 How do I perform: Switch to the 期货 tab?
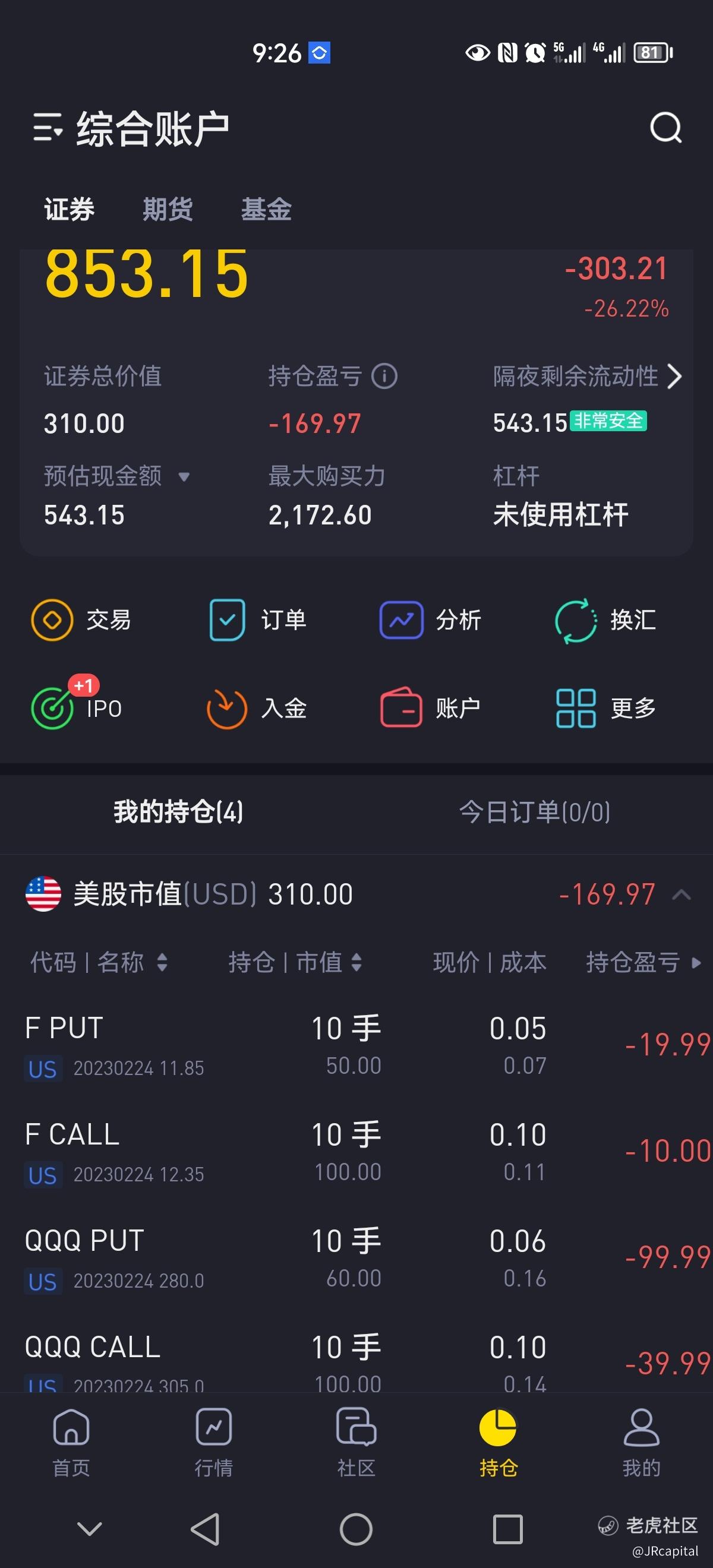pos(168,209)
